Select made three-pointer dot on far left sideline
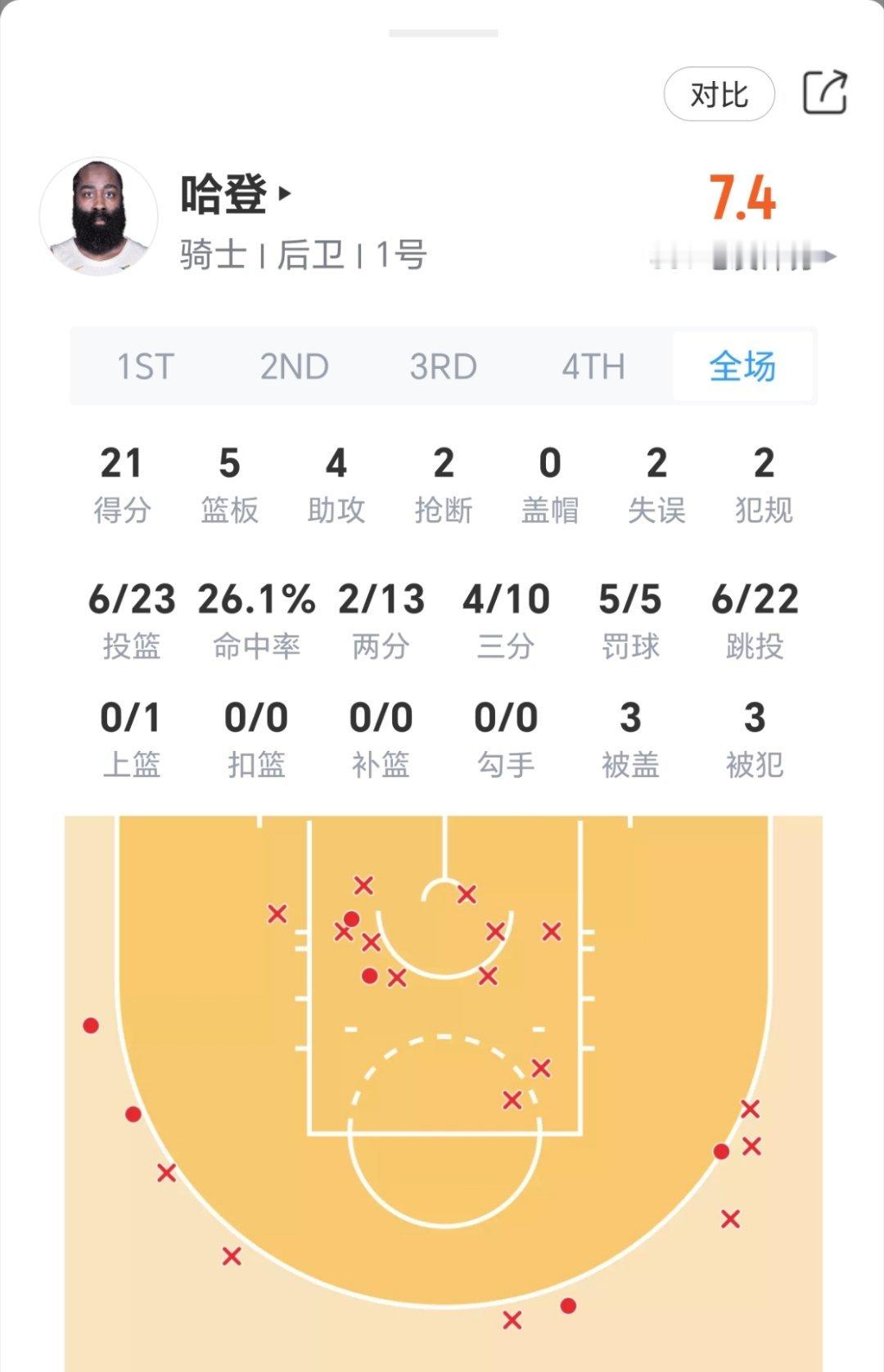Image resolution: width=884 pixels, height=1372 pixels. 91,1027
